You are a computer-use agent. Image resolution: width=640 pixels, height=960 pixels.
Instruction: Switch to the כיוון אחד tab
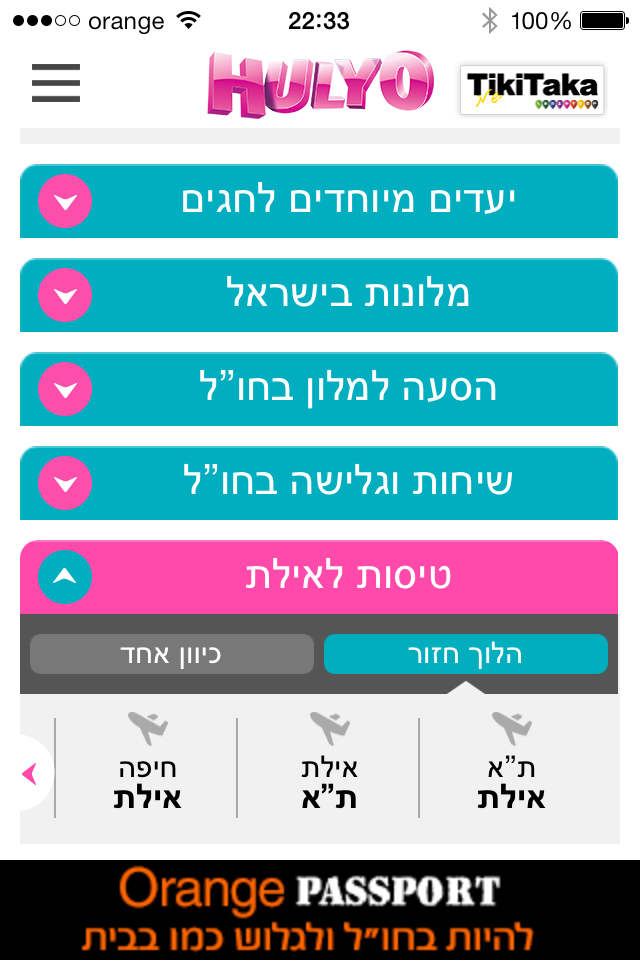point(172,654)
